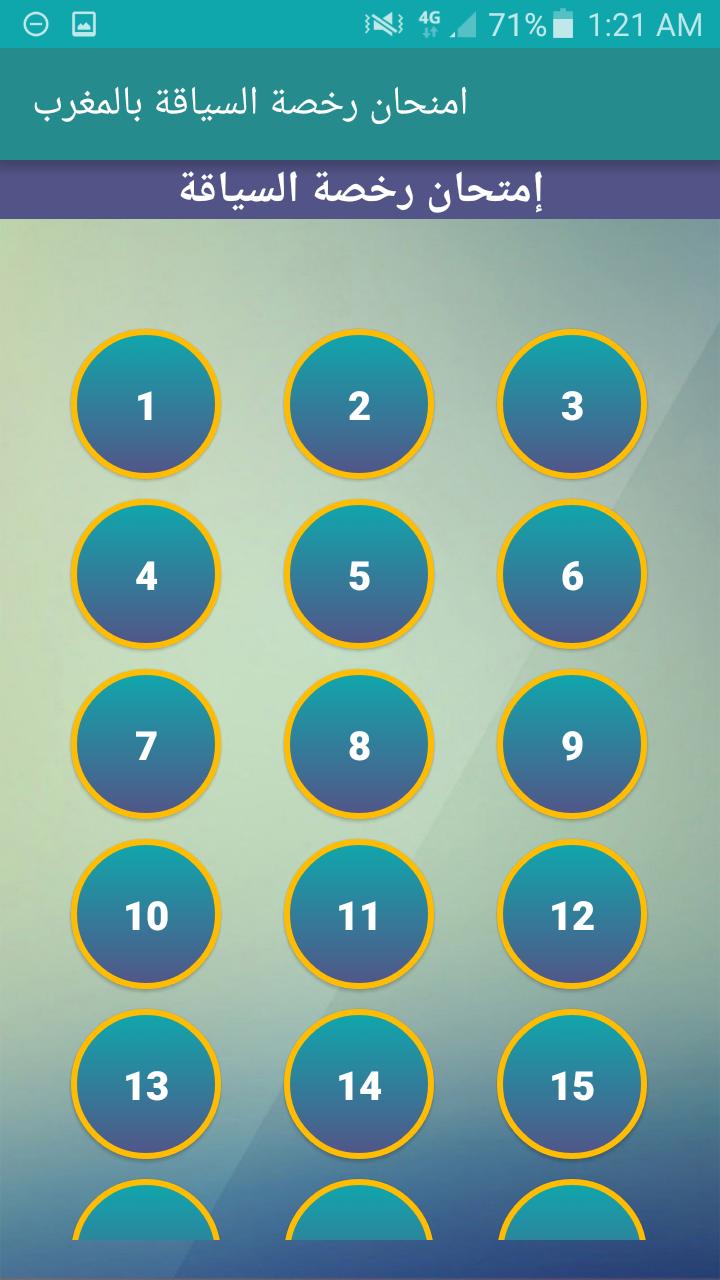This screenshot has height=1280, width=720.
Task: Open exam number 11
Action: click(359, 915)
